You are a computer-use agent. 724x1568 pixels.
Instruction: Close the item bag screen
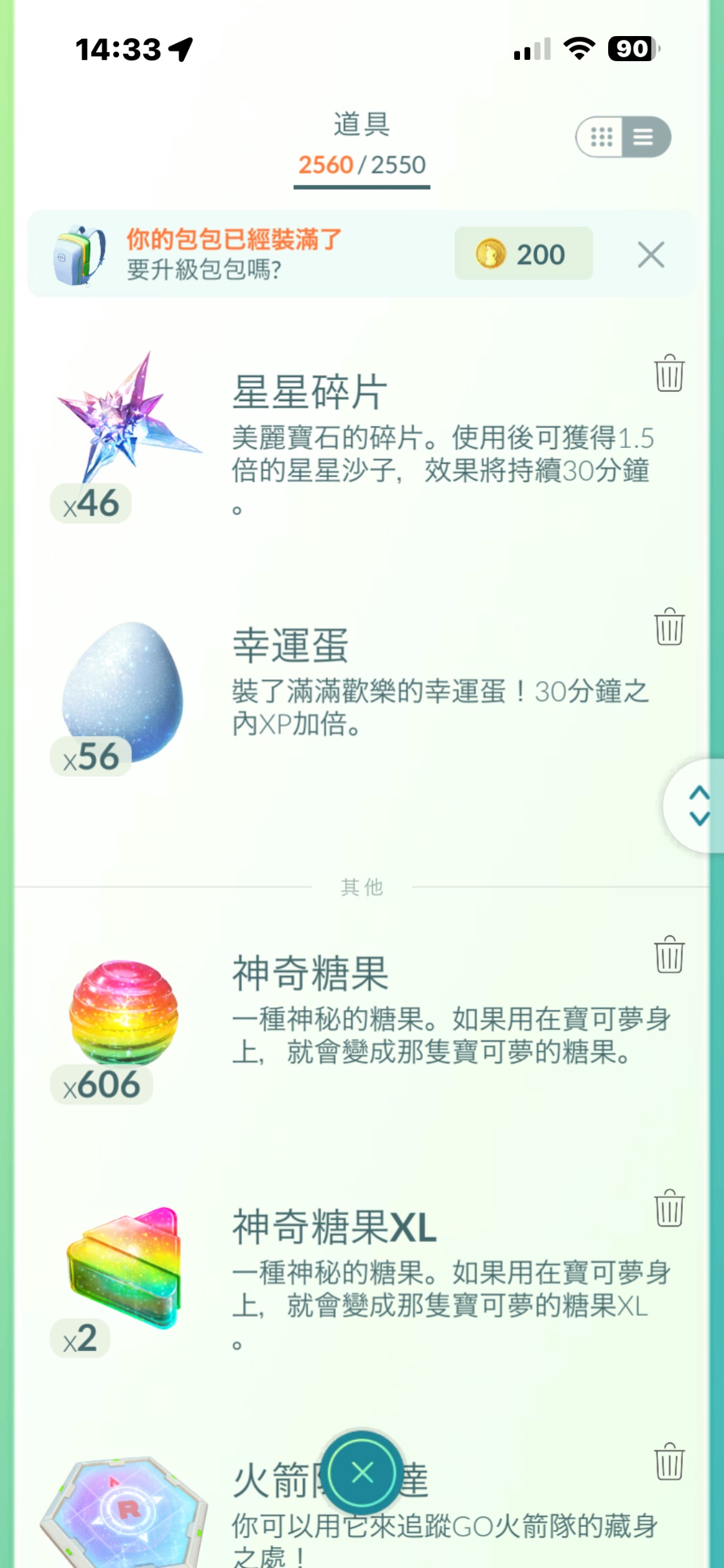(362, 1472)
